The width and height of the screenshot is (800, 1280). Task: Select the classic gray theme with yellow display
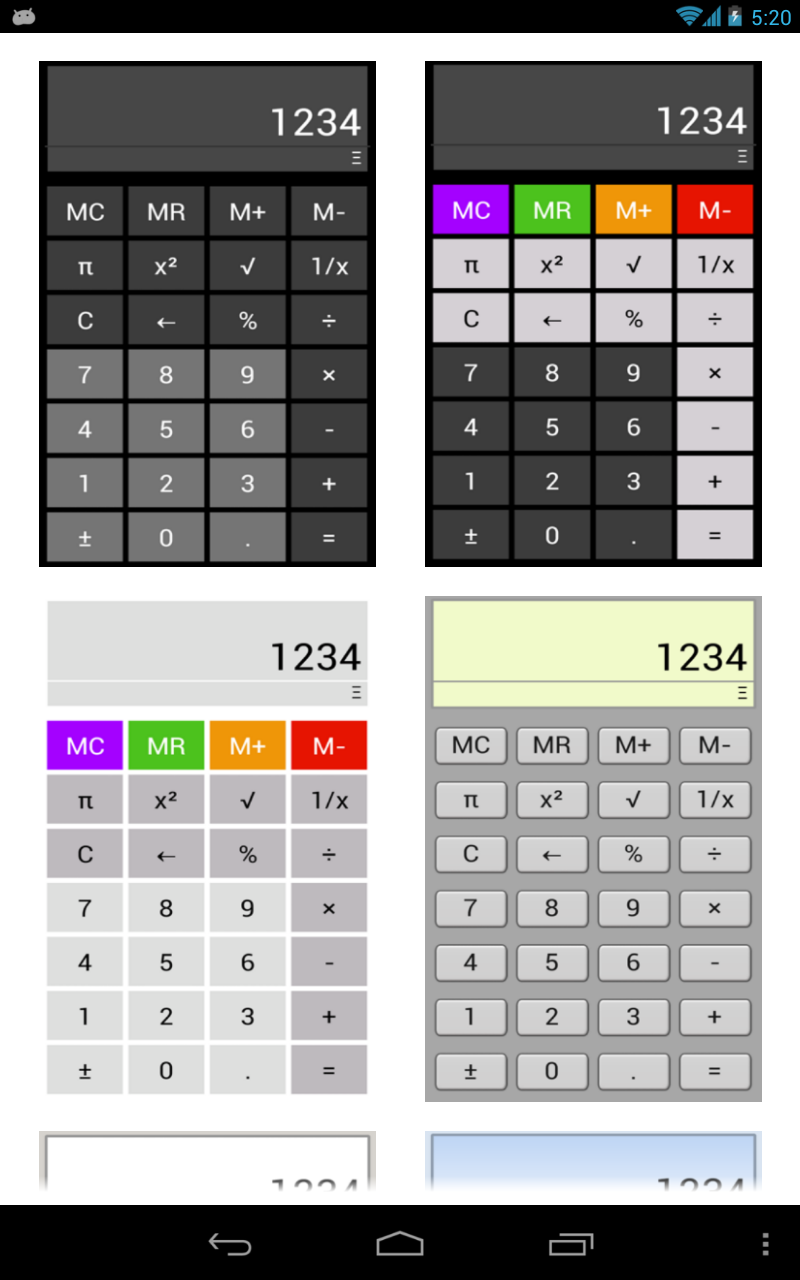click(593, 848)
